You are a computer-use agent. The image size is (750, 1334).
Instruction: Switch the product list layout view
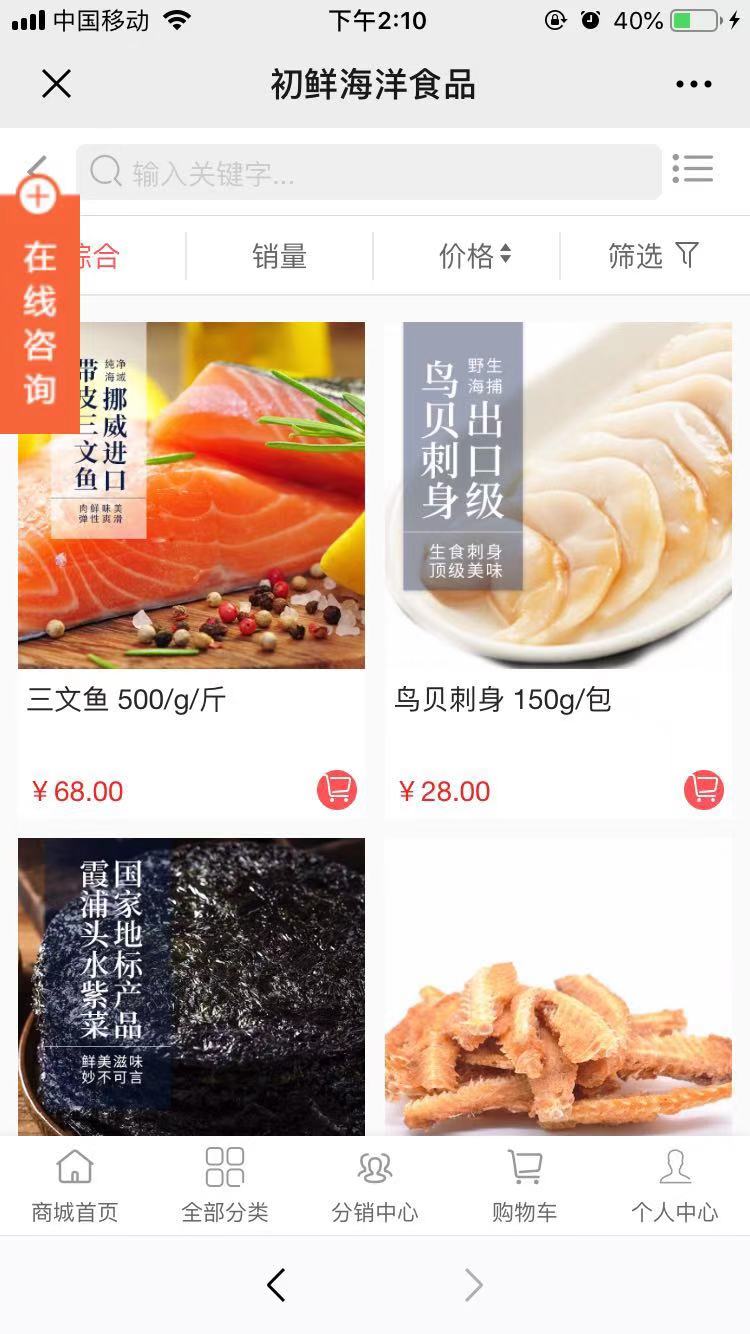click(692, 169)
